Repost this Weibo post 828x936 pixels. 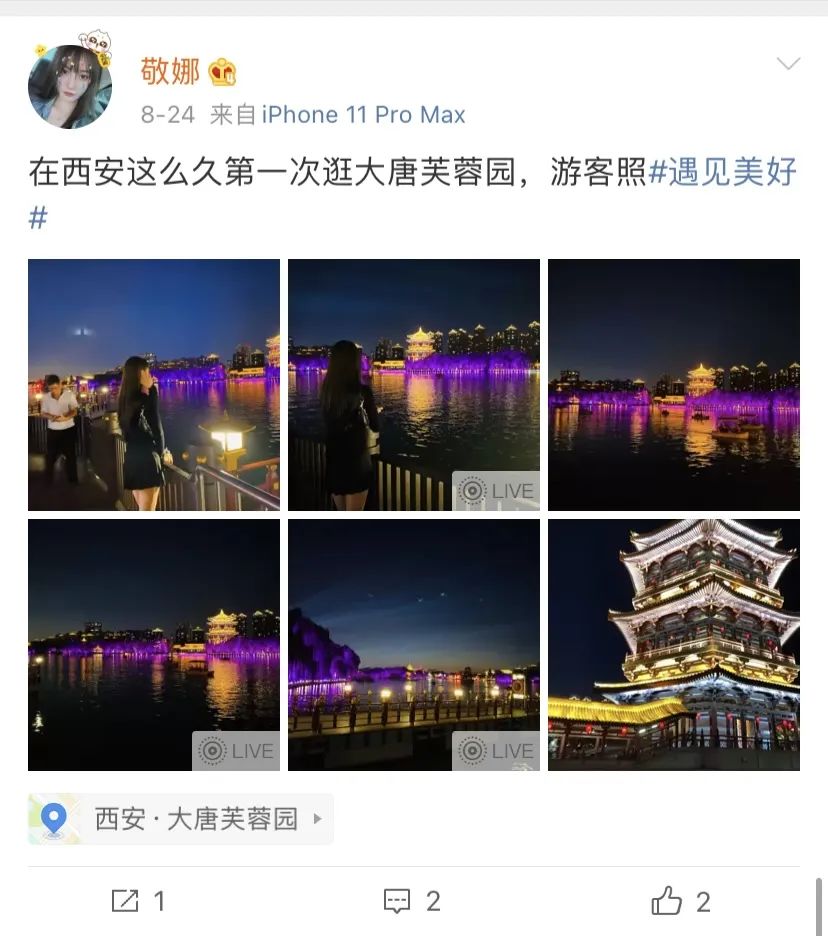click(138, 901)
